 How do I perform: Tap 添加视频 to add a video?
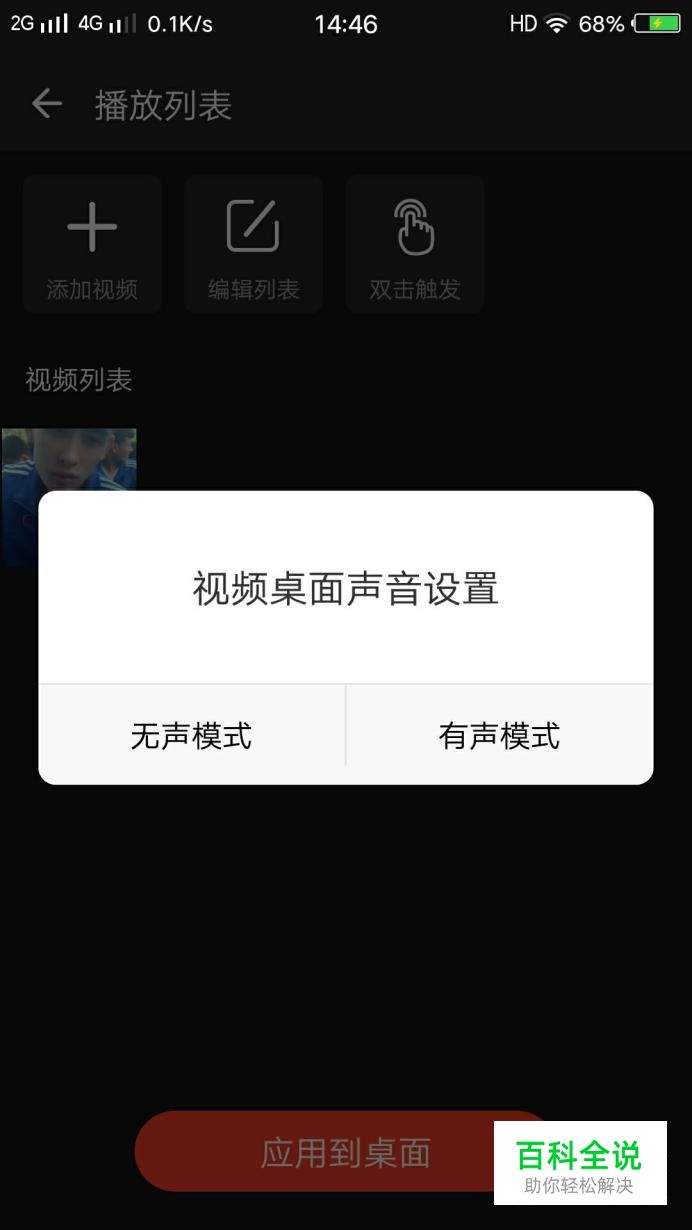pos(92,244)
